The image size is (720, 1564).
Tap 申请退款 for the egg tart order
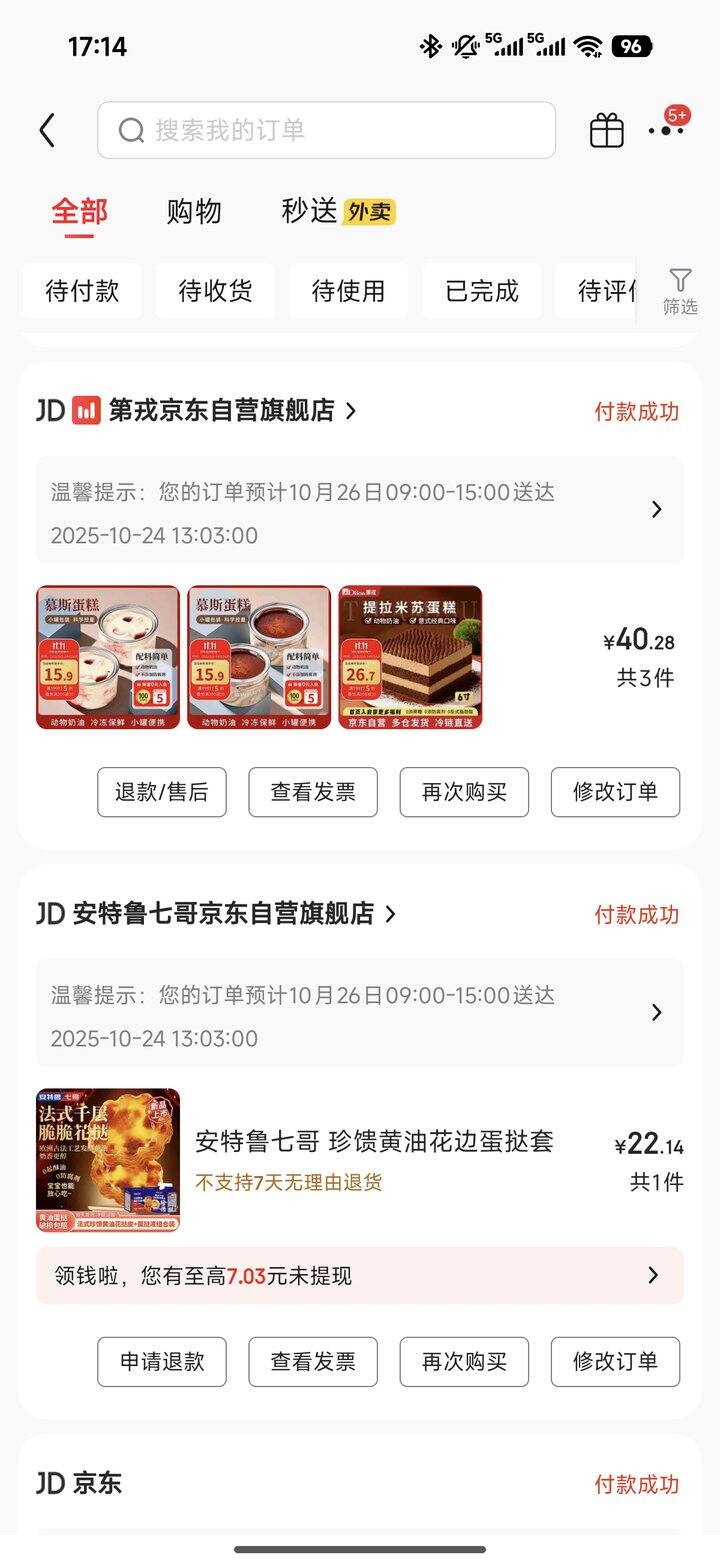(162, 1361)
